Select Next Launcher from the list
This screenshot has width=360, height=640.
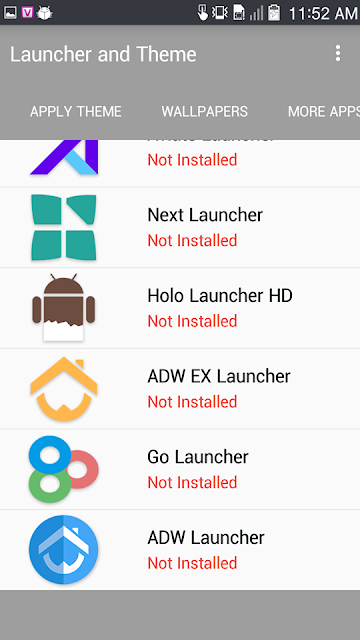[x=180, y=227]
